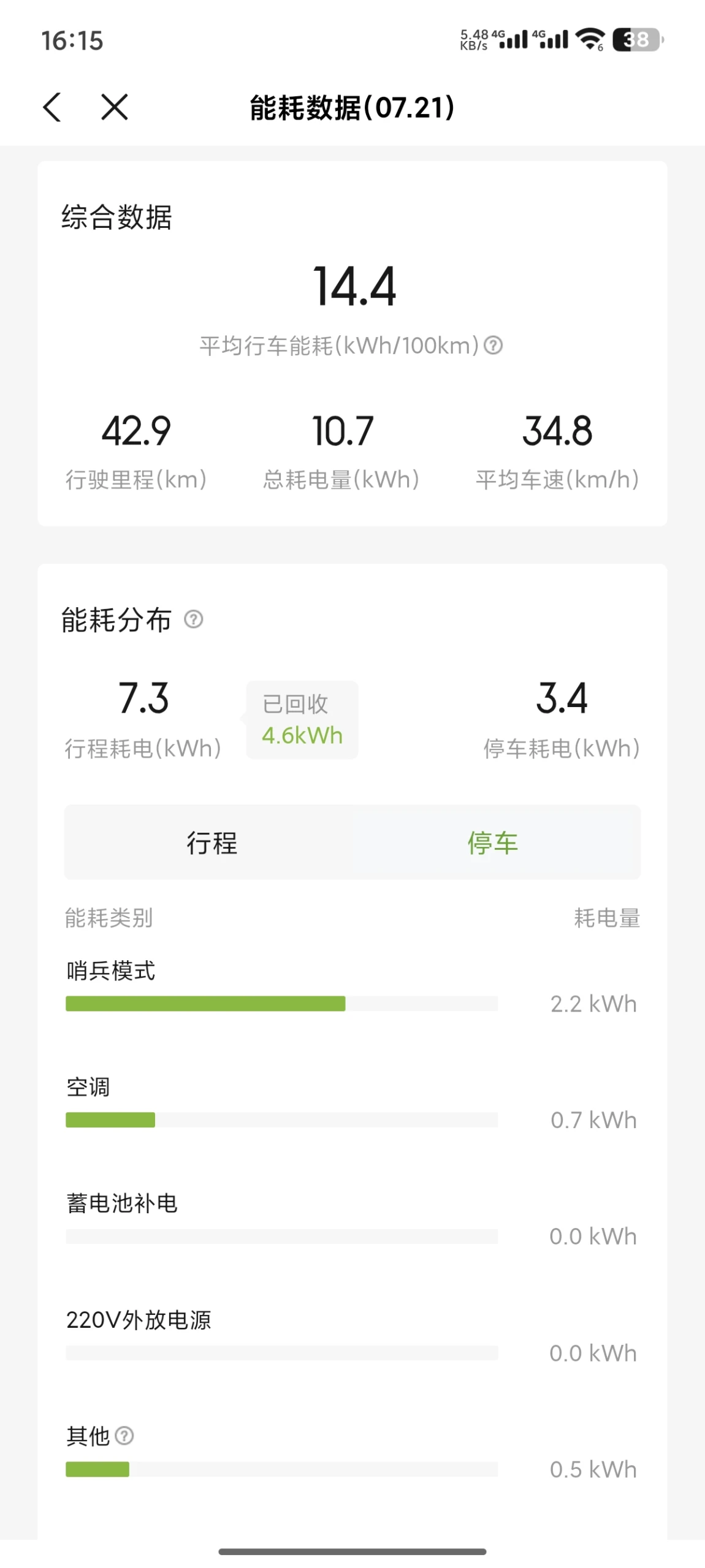Close the energy data page

pos(115,107)
